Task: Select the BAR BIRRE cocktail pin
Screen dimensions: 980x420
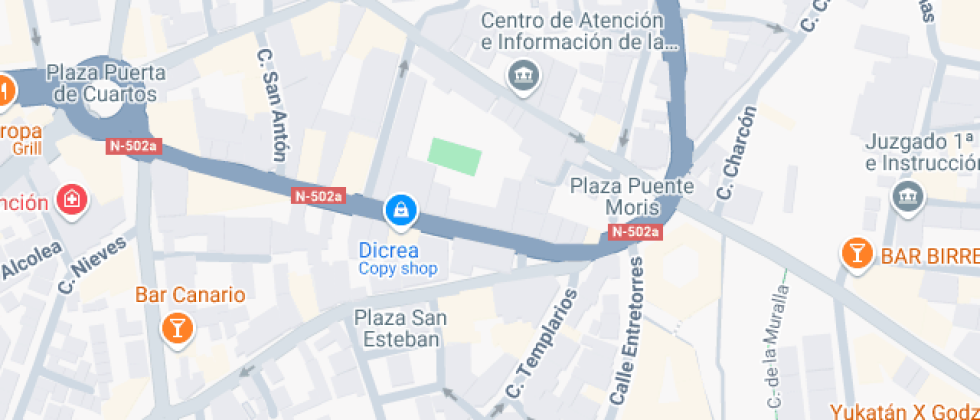Action: 856,254
